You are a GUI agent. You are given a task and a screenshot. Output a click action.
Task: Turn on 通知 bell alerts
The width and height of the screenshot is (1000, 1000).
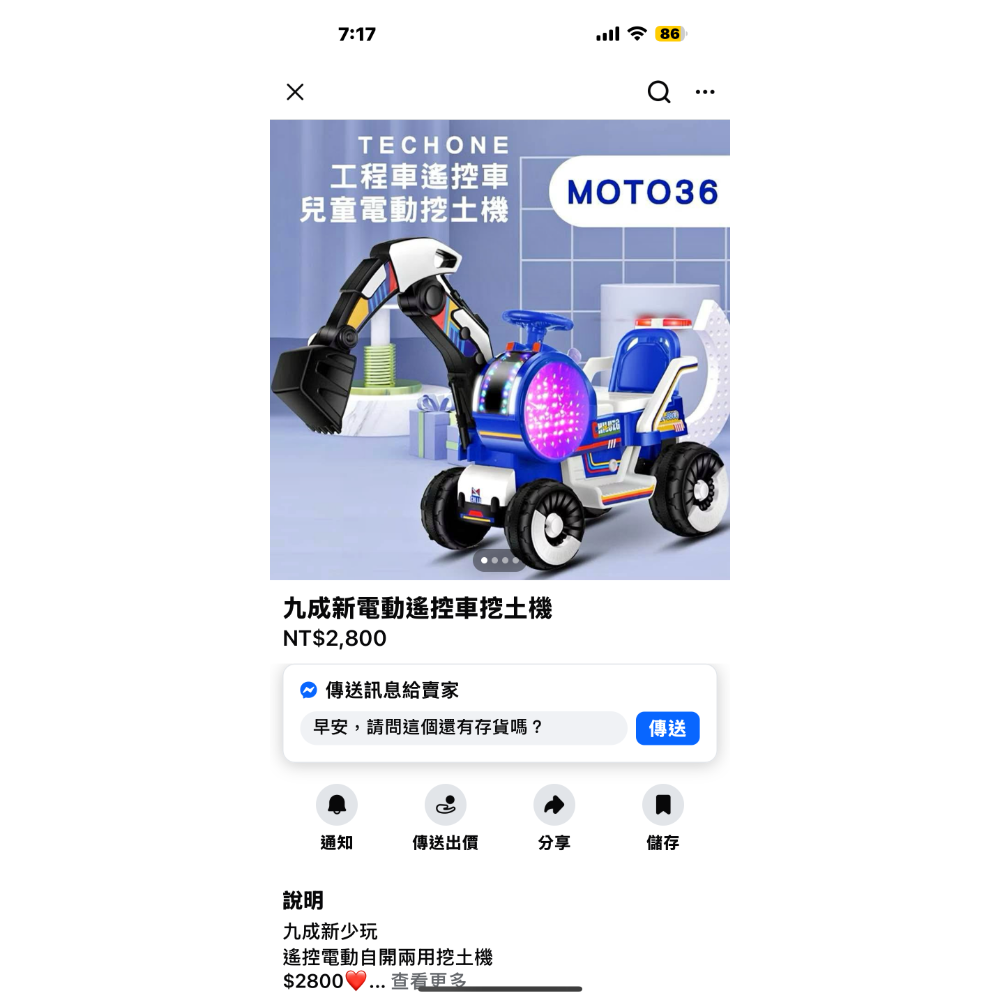coord(337,805)
